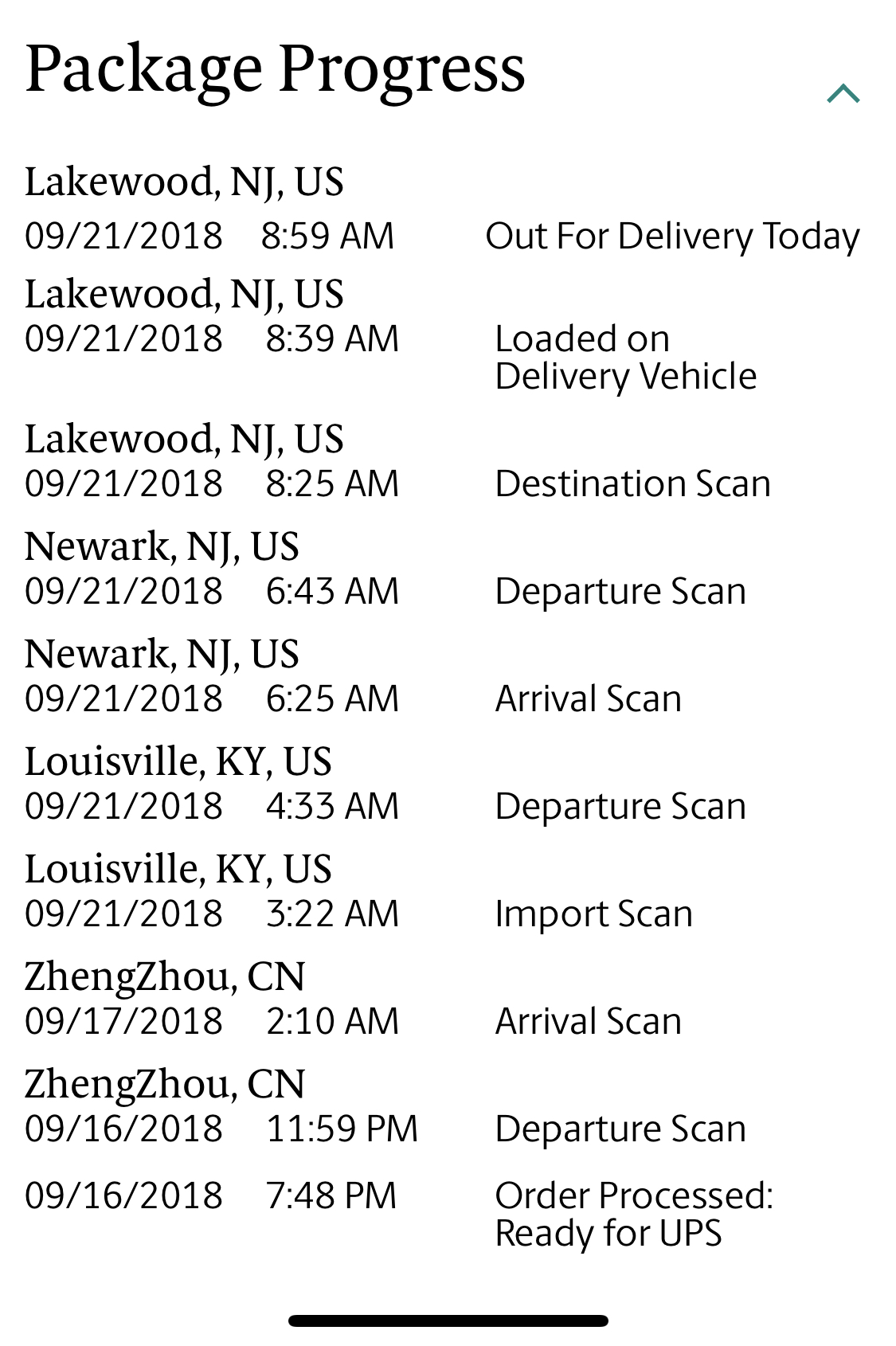Image resolution: width=896 pixels, height=1346 pixels.
Task: Collapse the Package Progress section
Action: tap(843, 94)
